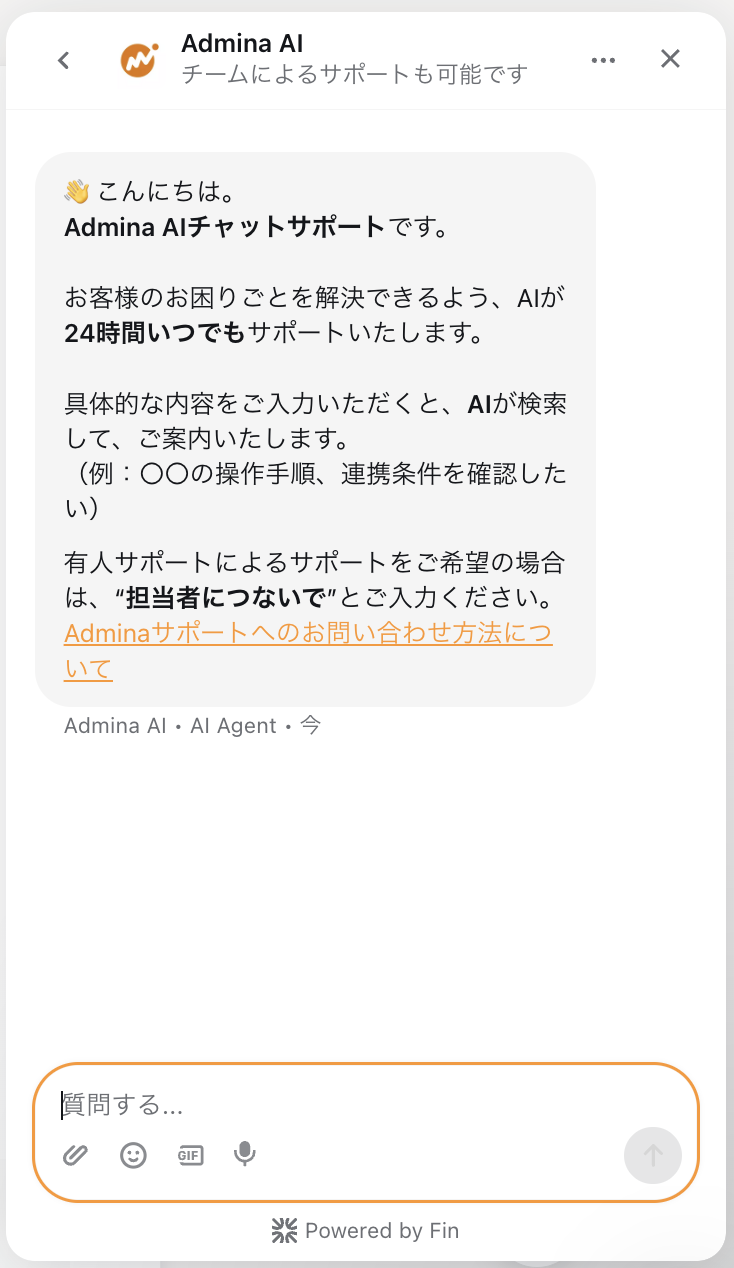The image size is (734, 1268).
Task: Start voice input with the microphone
Action: point(244,1155)
